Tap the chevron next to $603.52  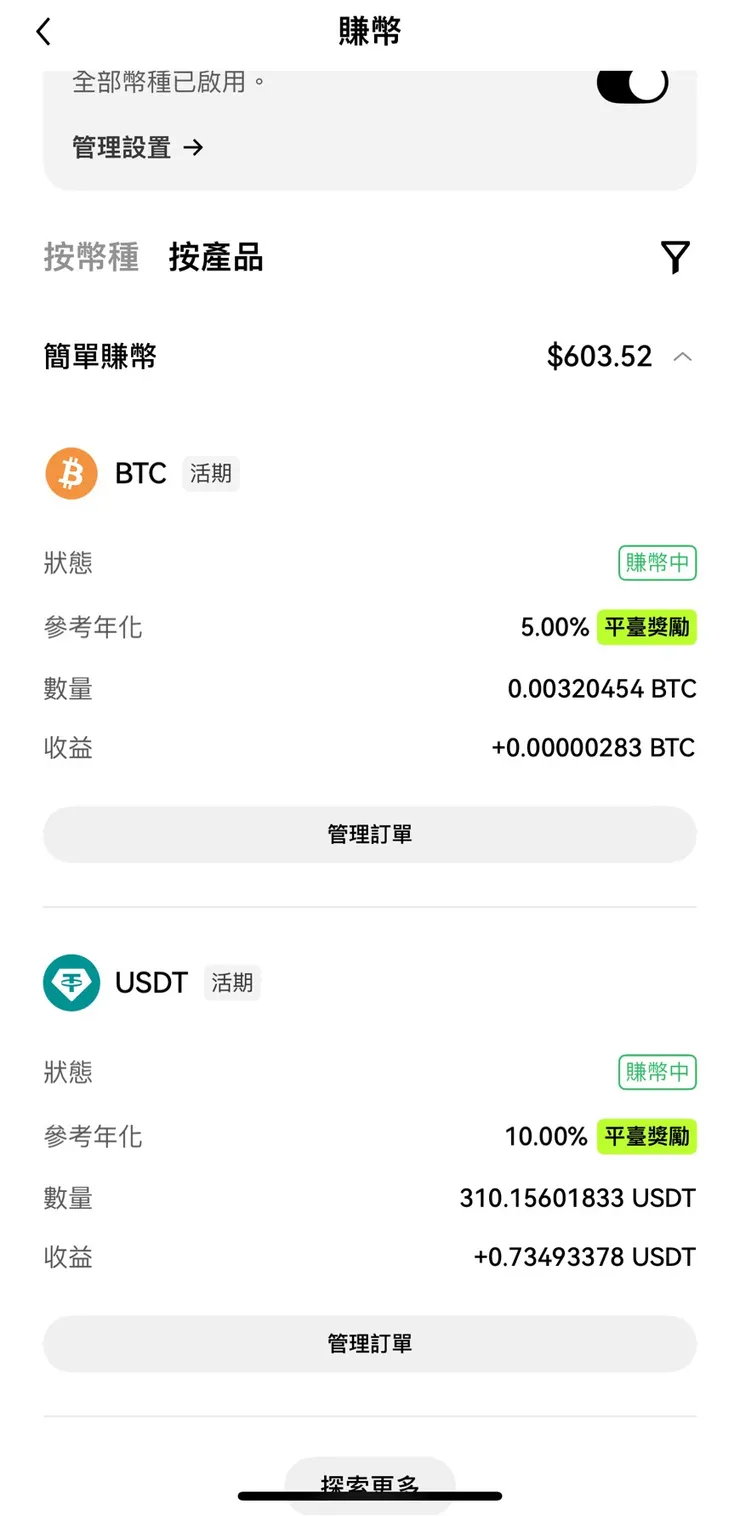[684, 356]
